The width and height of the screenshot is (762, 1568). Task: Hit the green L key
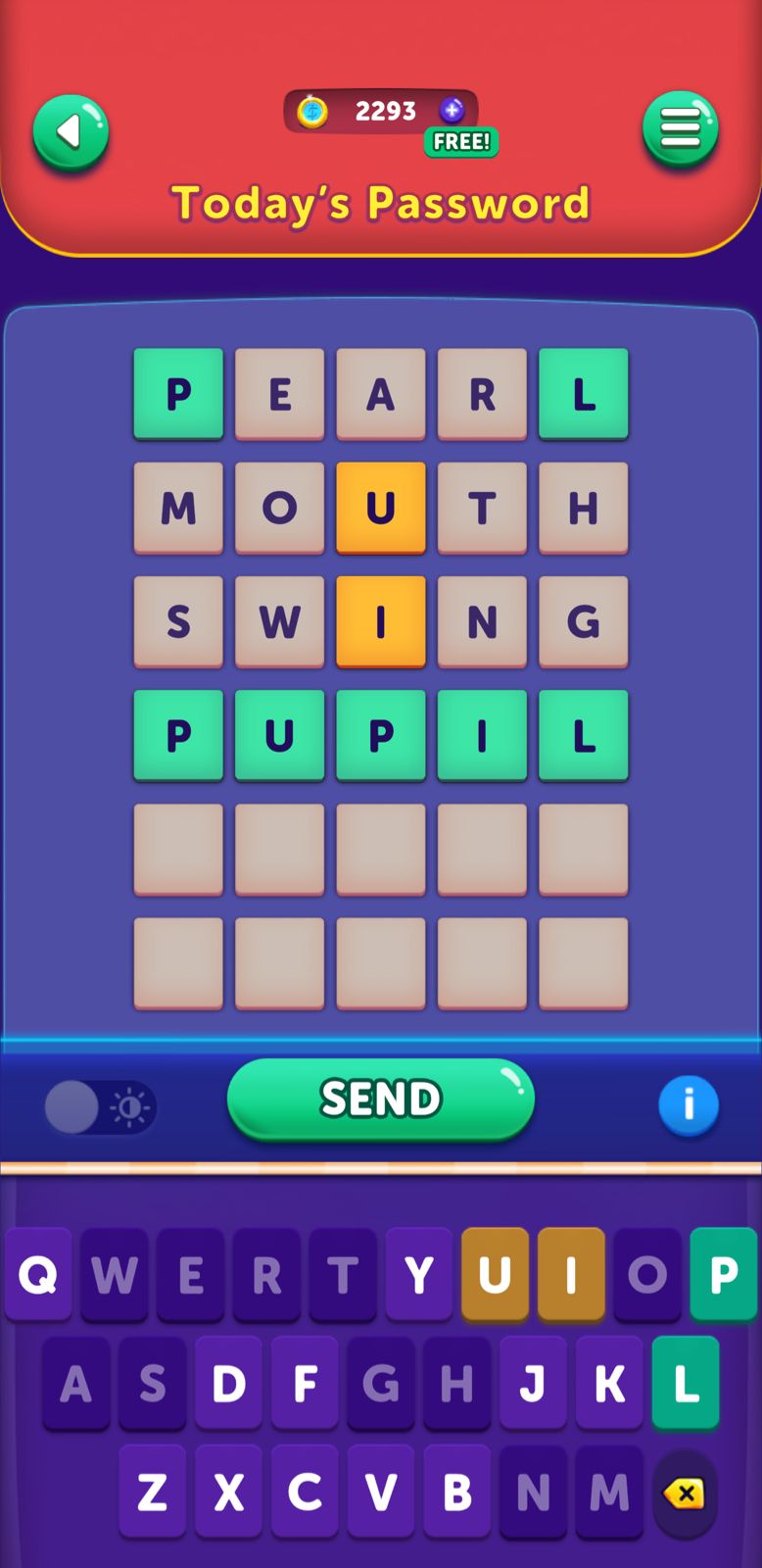tap(686, 1384)
